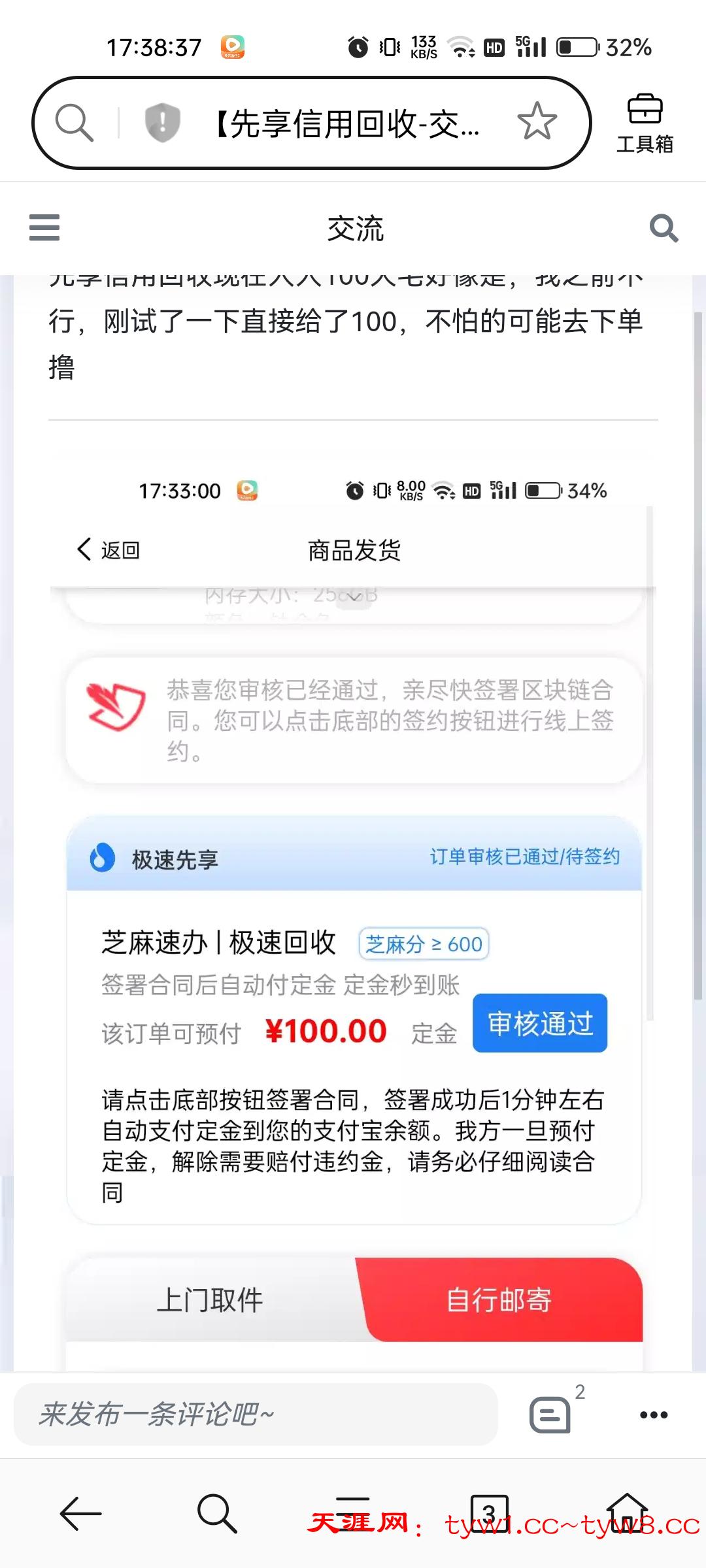Go back to the previous page

[80, 1513]
